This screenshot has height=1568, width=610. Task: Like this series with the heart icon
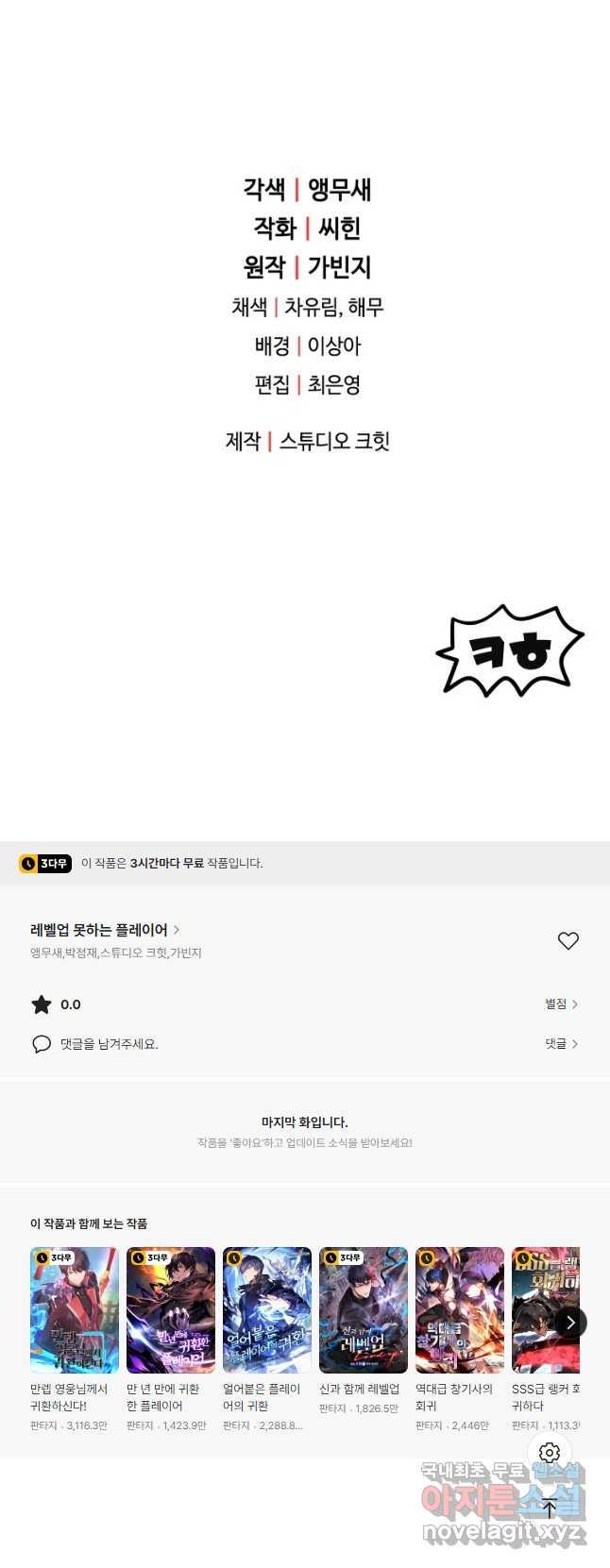click(568, 940)
